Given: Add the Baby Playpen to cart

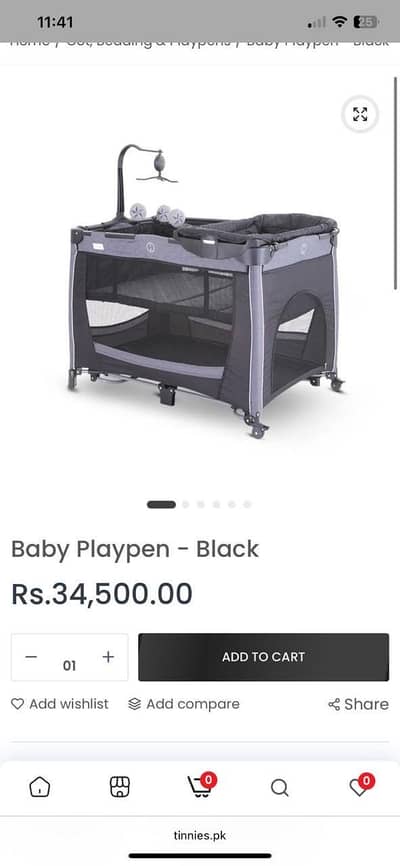Looking at the screenshot, I should coord(264,657).
